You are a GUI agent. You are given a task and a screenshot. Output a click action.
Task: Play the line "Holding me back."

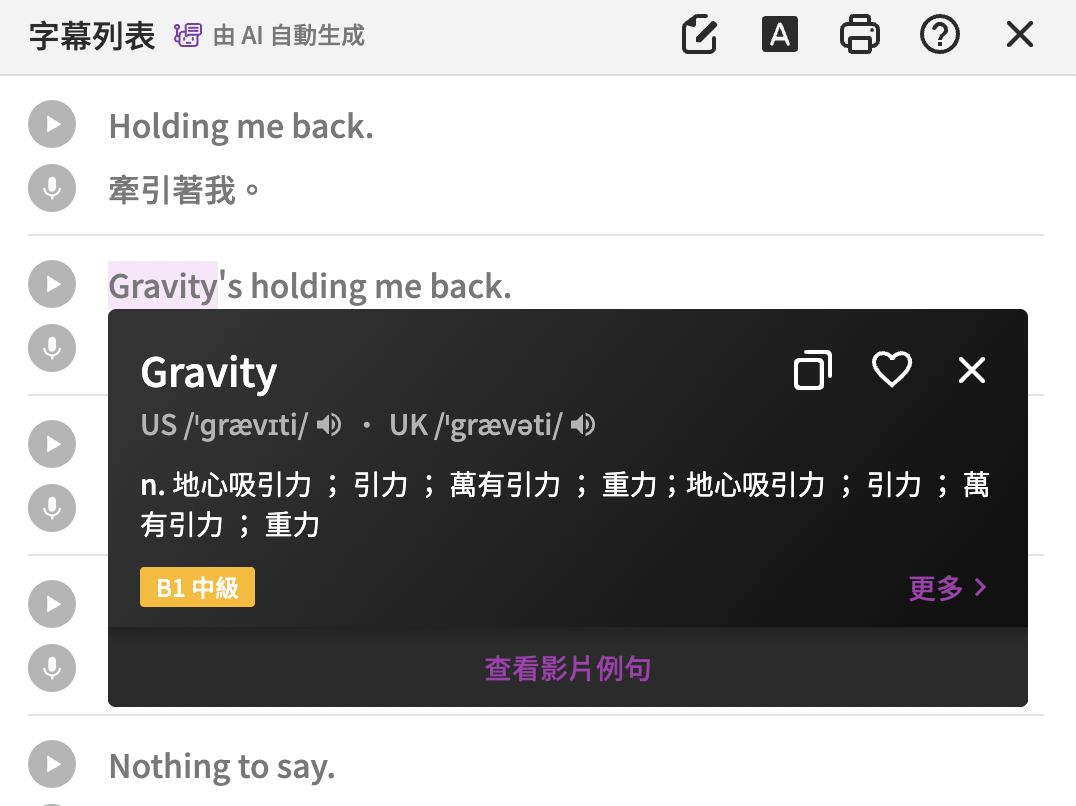[x=52, y=126]
